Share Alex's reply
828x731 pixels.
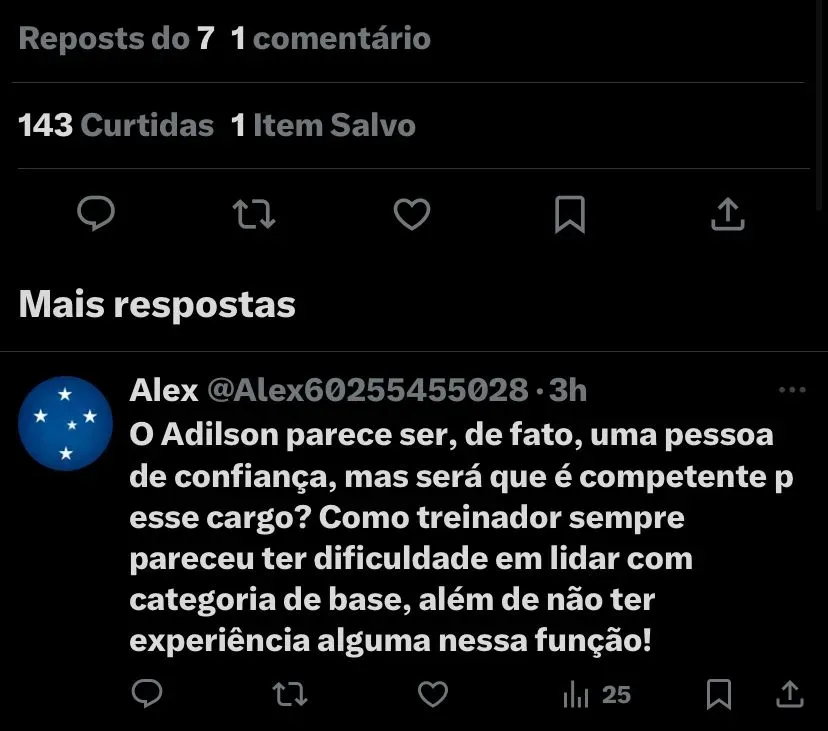tap(789, 694)
